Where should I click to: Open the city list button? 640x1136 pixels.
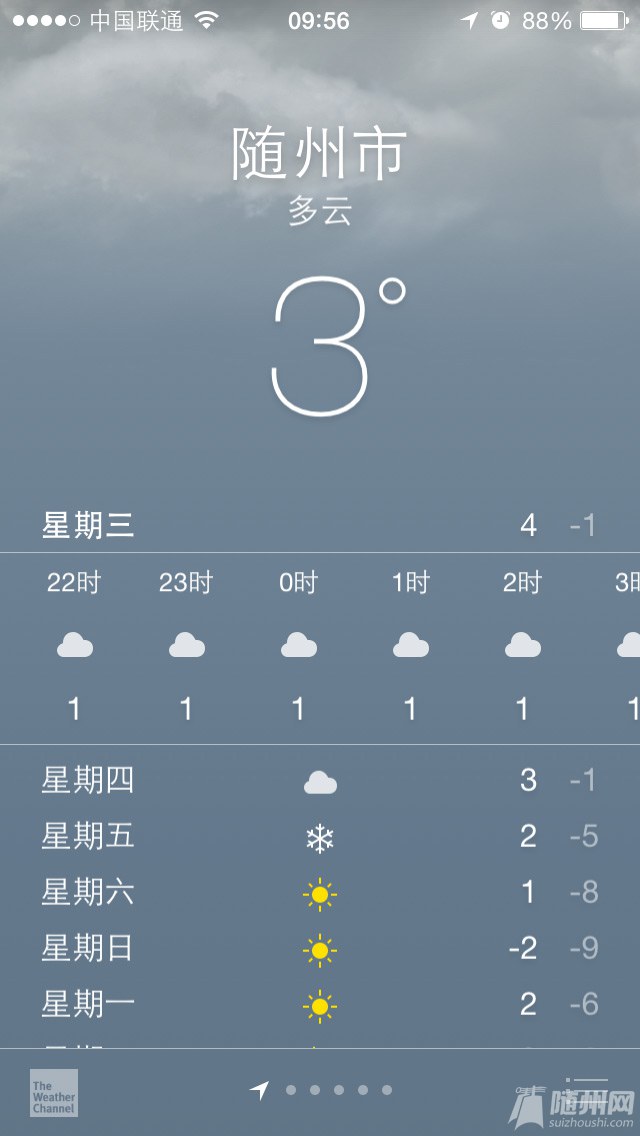(x=586, y=1091)
